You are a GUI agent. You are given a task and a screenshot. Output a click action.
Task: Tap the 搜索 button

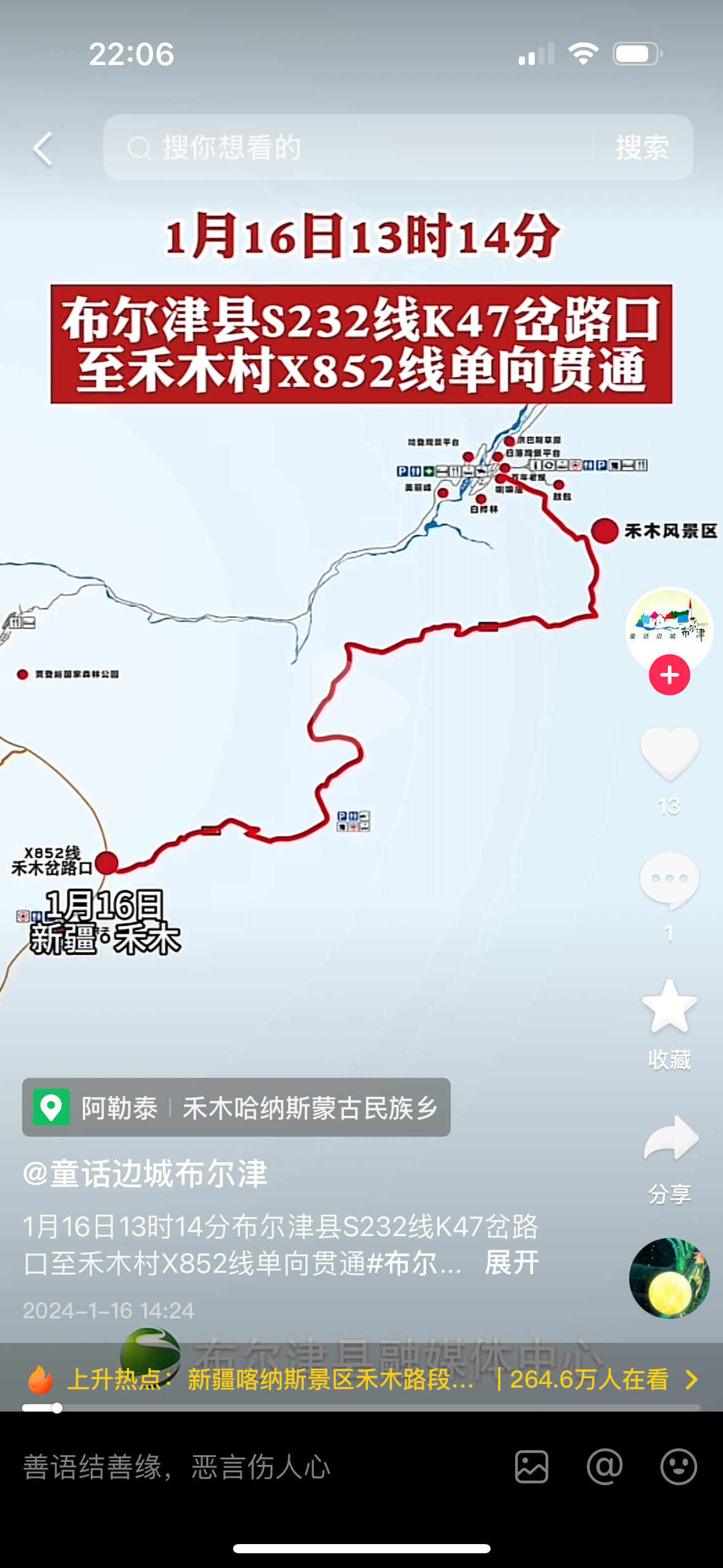pyautogui.click(x=642, y=148)
